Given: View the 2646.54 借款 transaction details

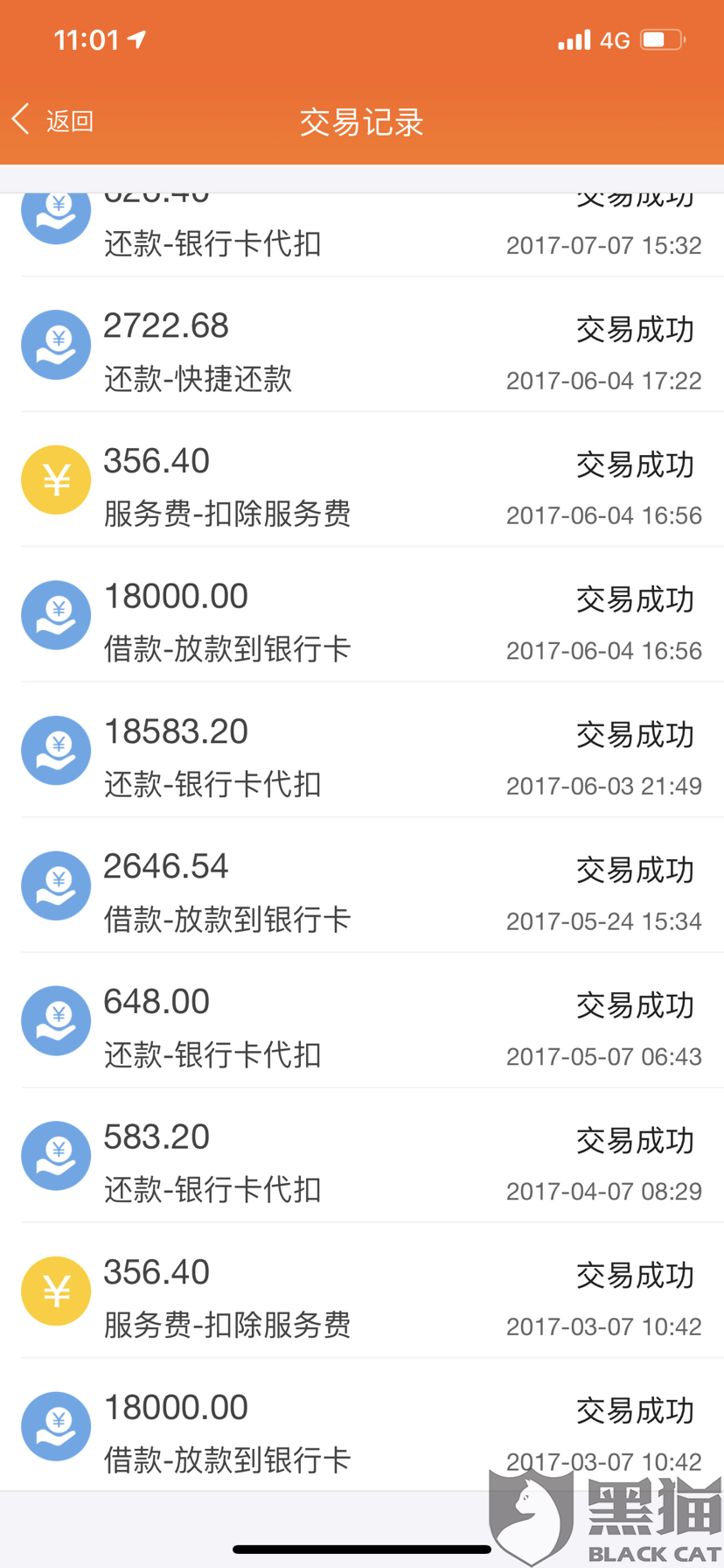Looking at the screenshot, I should point(362,892).
